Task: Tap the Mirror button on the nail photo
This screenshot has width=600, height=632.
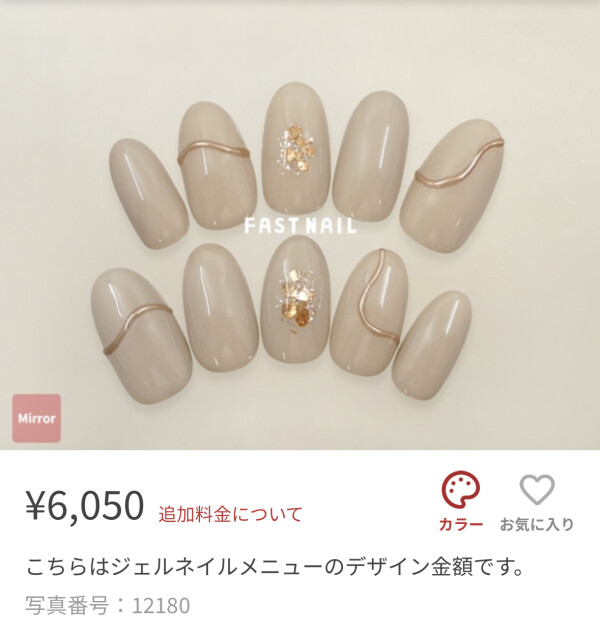Action: point(36,418)
